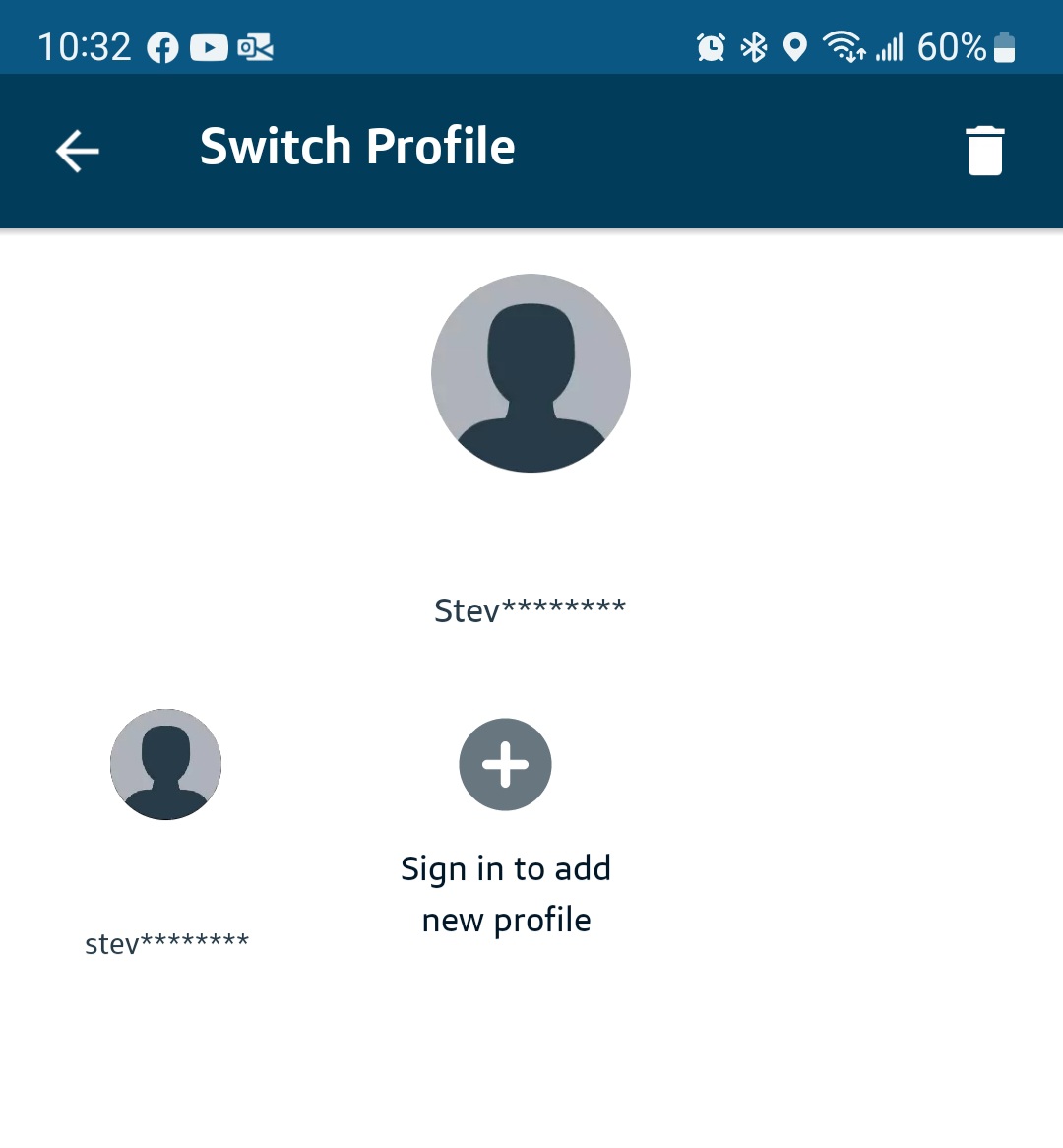The width and height of the screenshot is (1063, 1148).
Task: Tap Sign in to add new profile
Action: [x=505, y=894]
